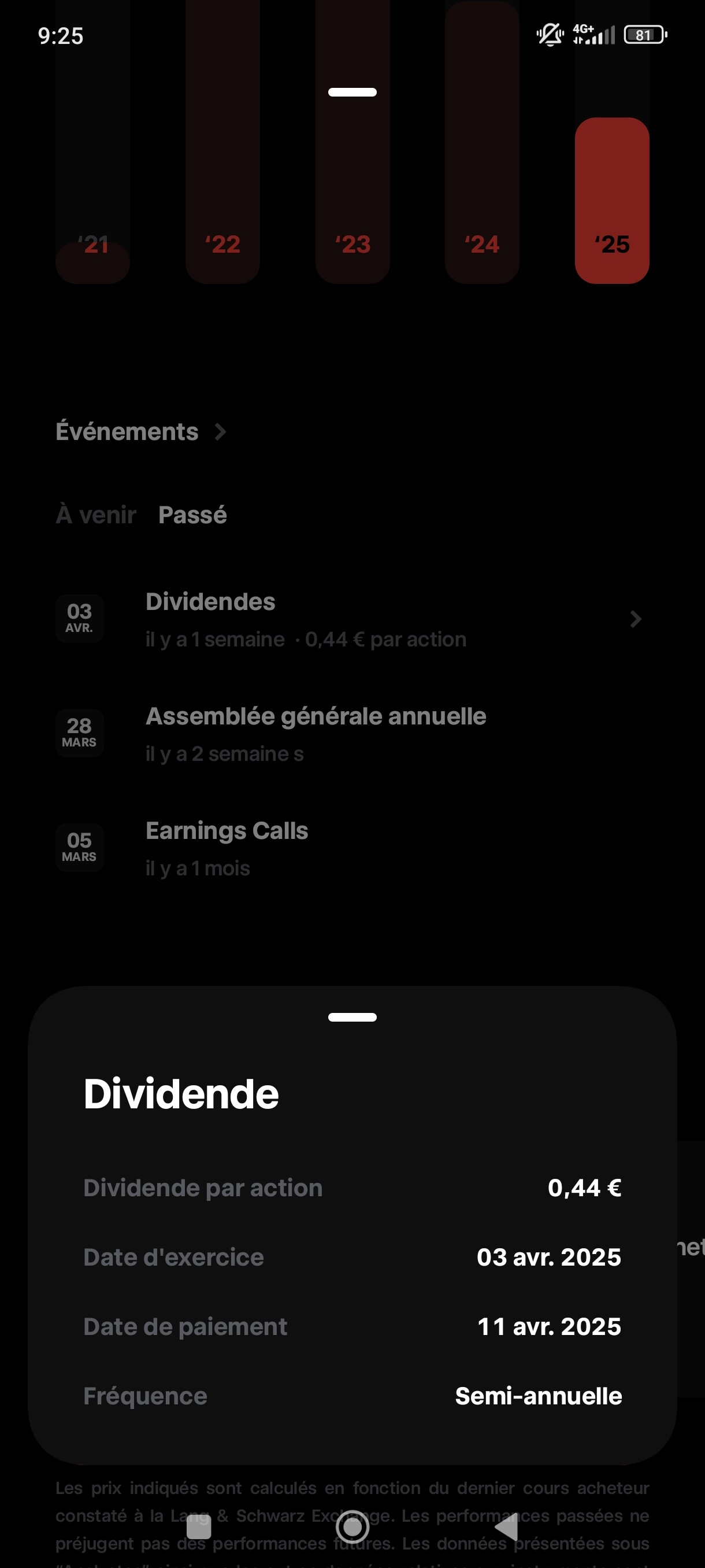Select the '25 bar in the chart
Image resolution: width=705 pixels, height=1568 pixels.
coord(612,200)
